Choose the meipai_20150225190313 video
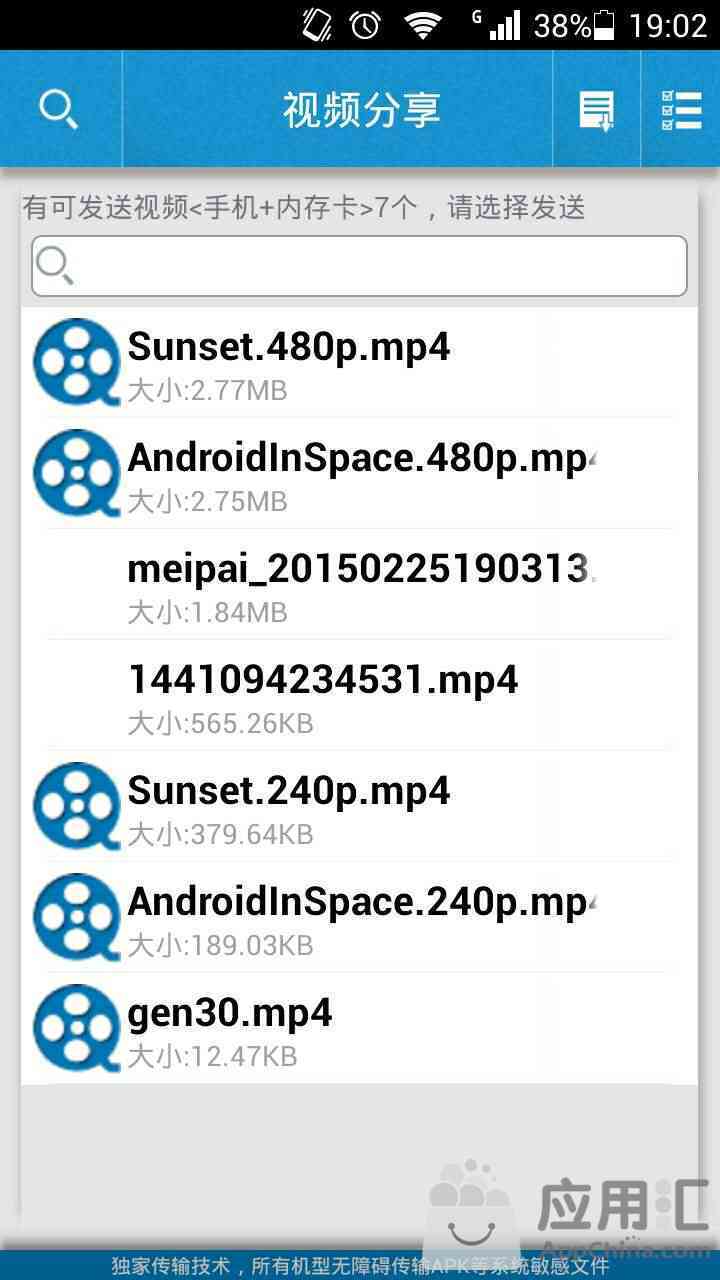 (359, 585)
